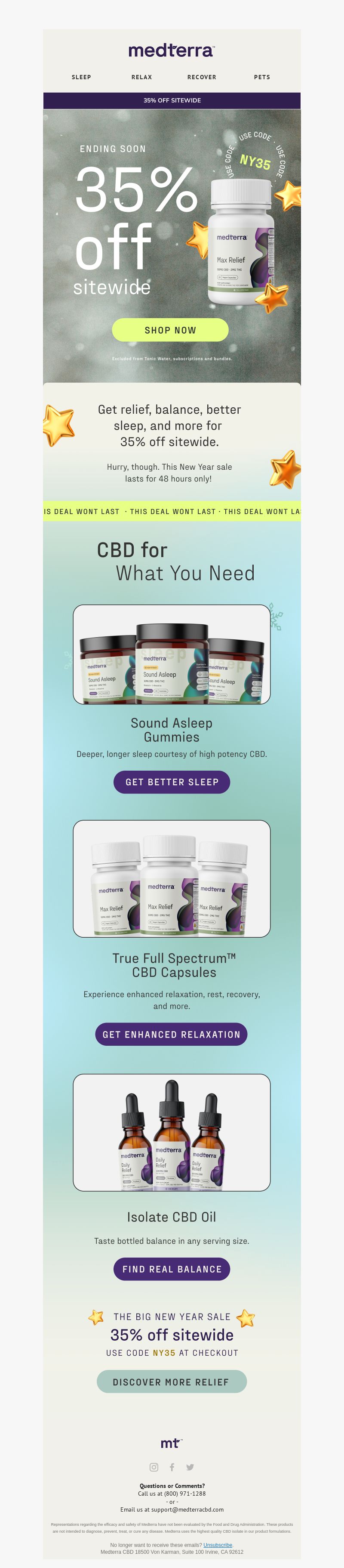This screenshot has width=344, height=1568.
Task: Tap the Unsubscribe link
Action: coord(218,1545)
